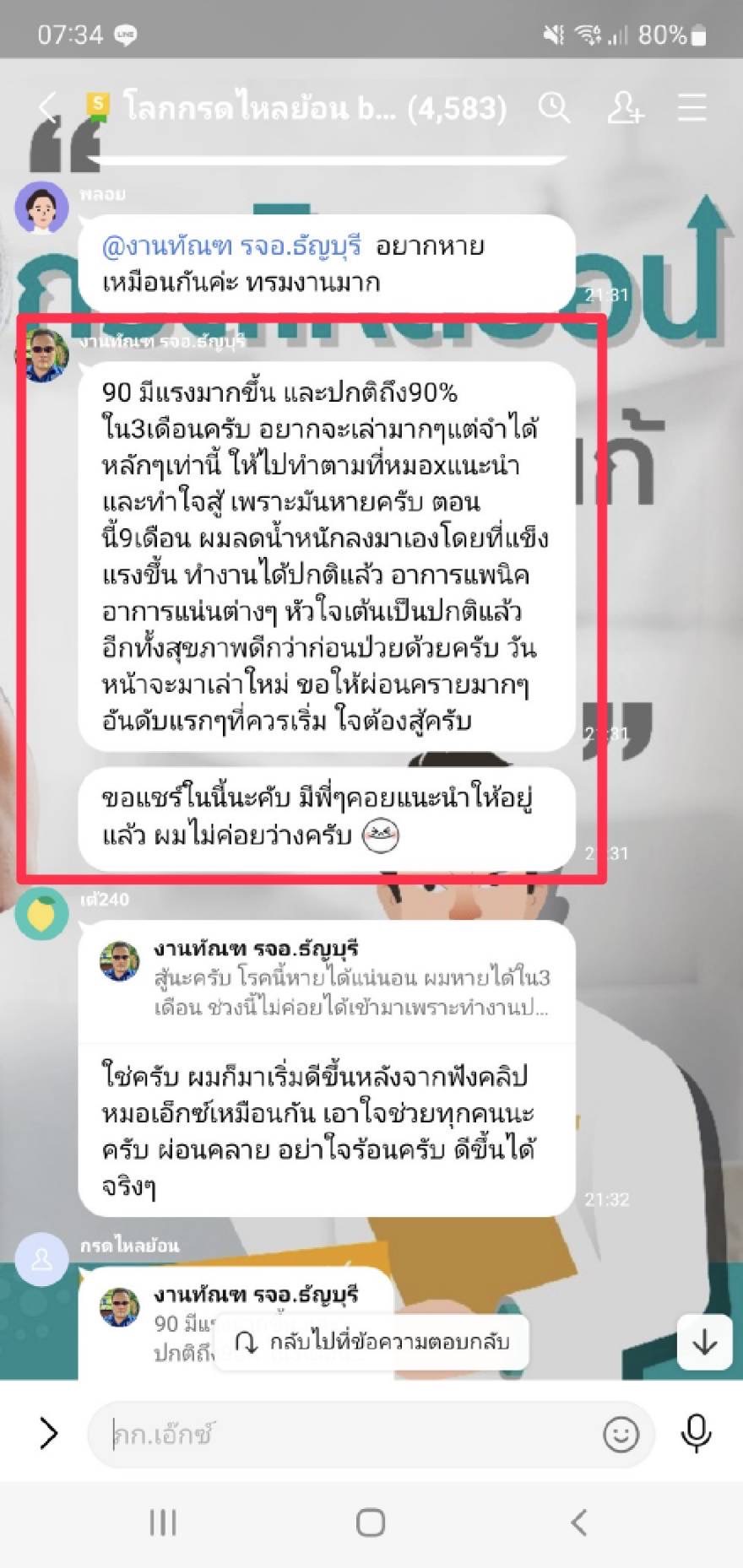Open the invite member icon
Image resolution: width=743 pixels, height=1568 pixels.
point(625,108)
